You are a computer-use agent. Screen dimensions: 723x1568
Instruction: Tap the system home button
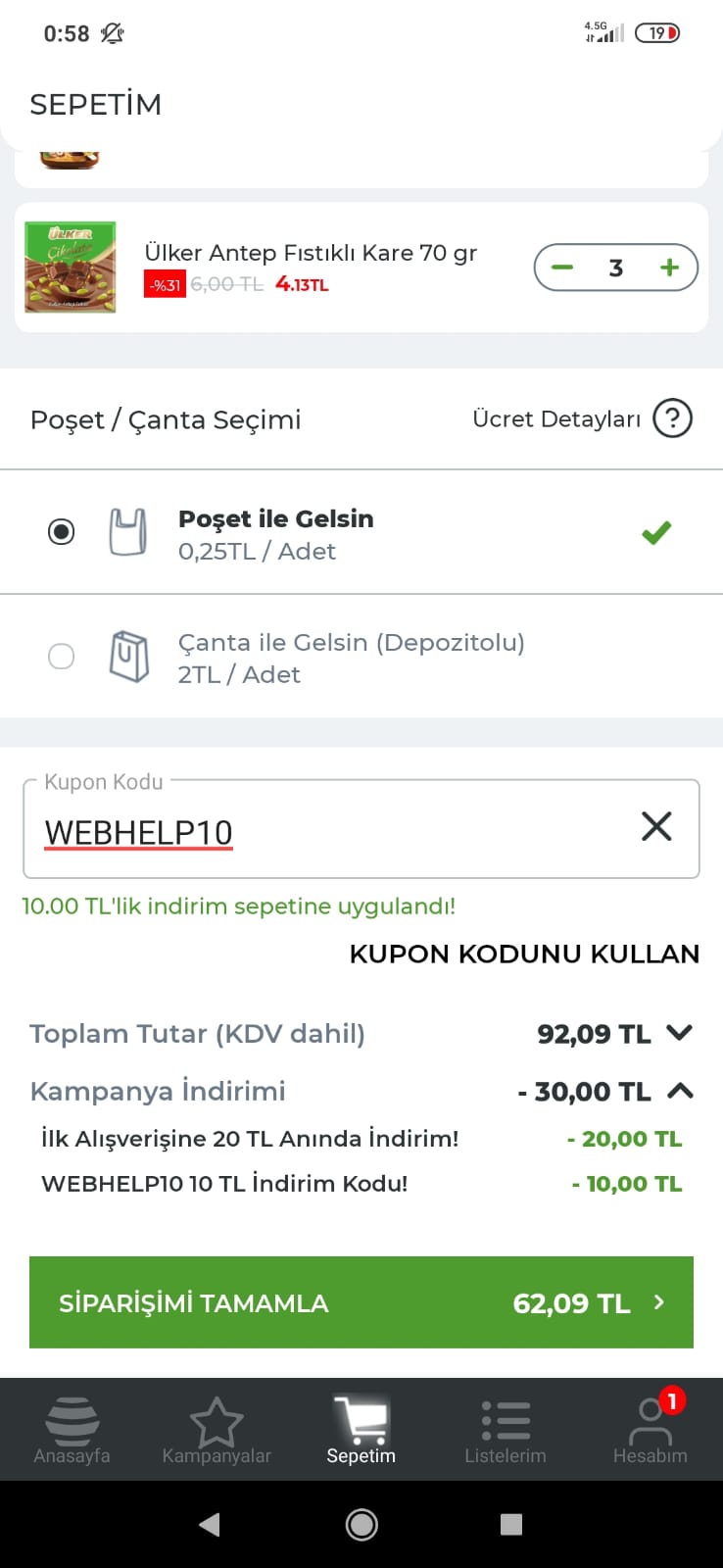point(361,1524)
